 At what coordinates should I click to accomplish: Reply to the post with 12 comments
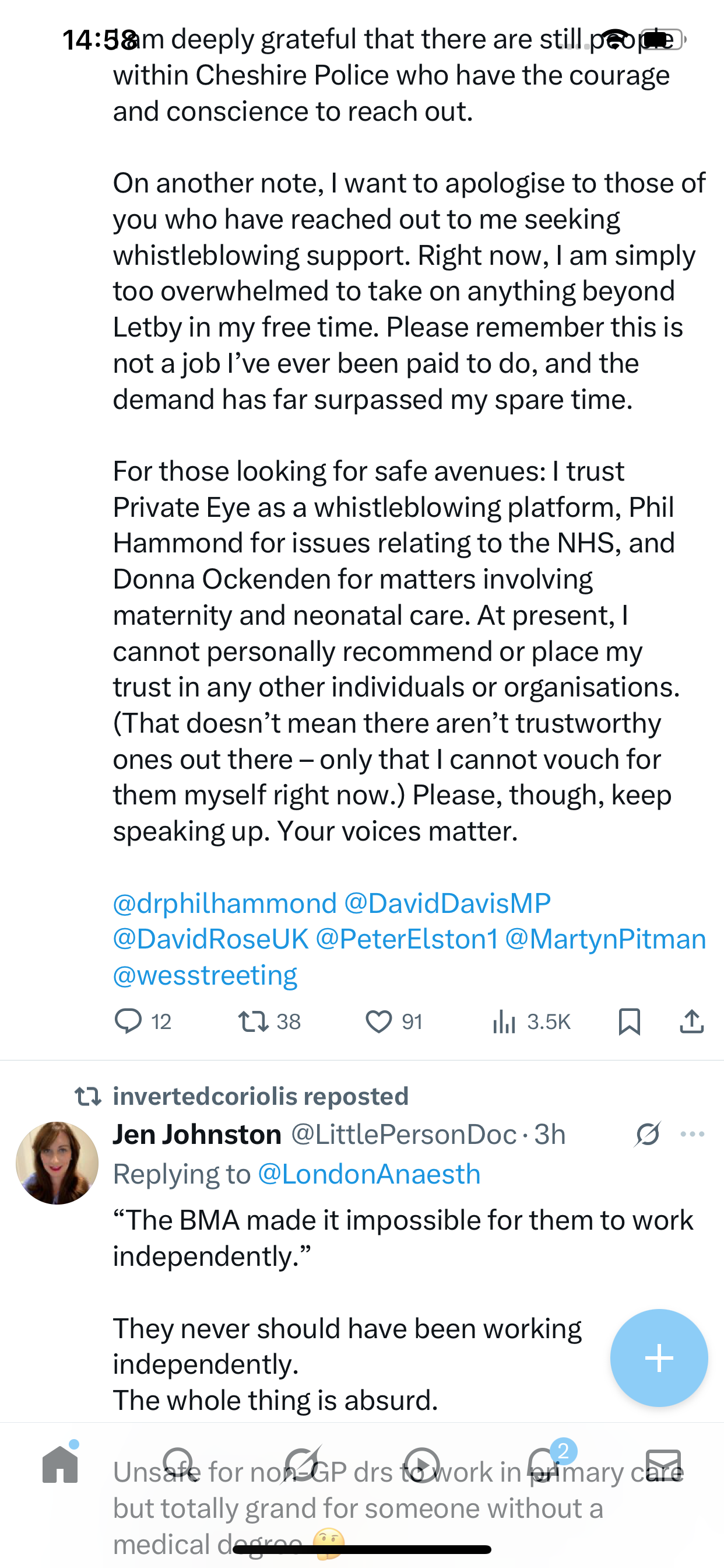128,1021
